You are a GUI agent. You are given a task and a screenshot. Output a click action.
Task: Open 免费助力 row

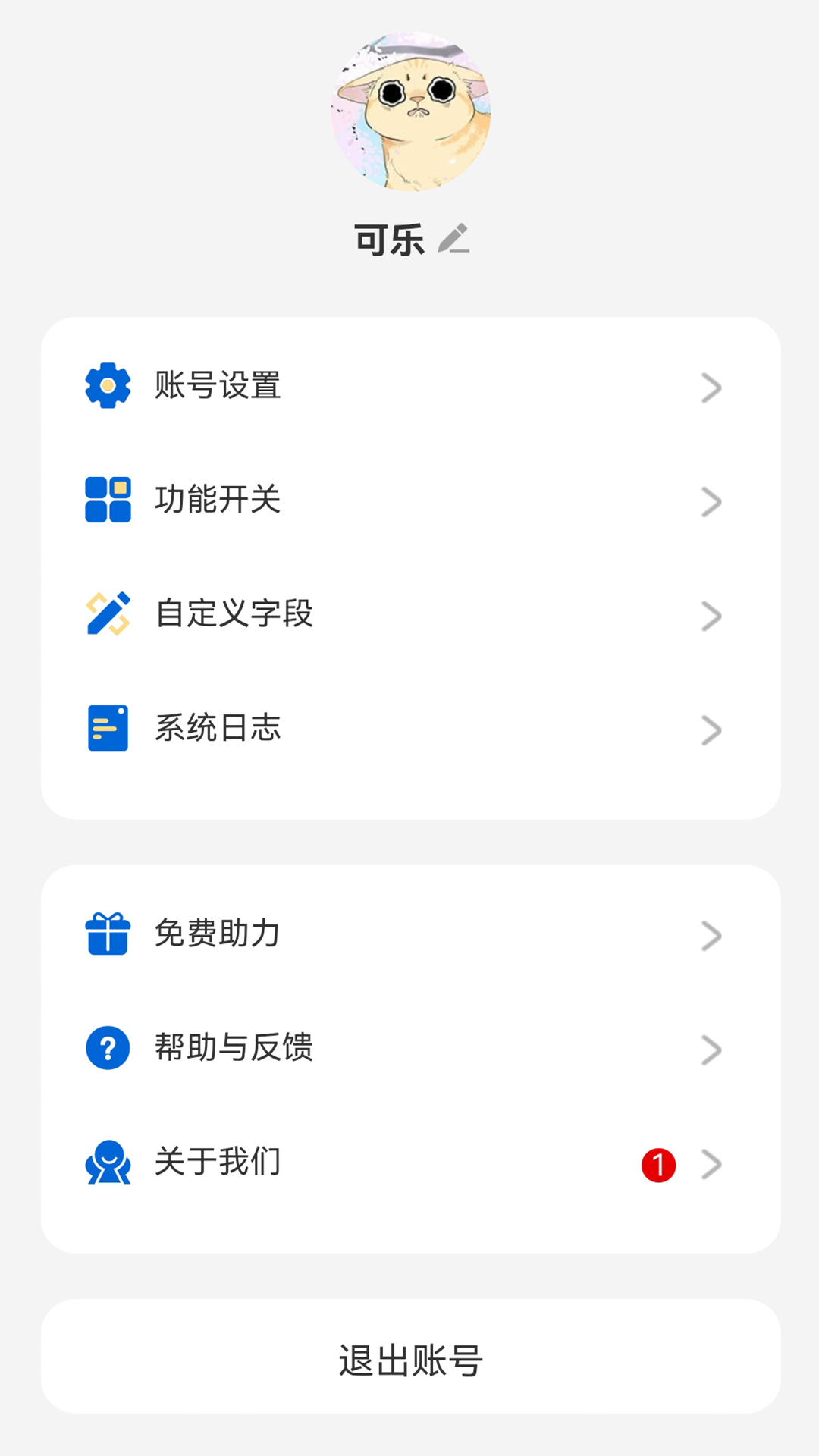point(410,934)
